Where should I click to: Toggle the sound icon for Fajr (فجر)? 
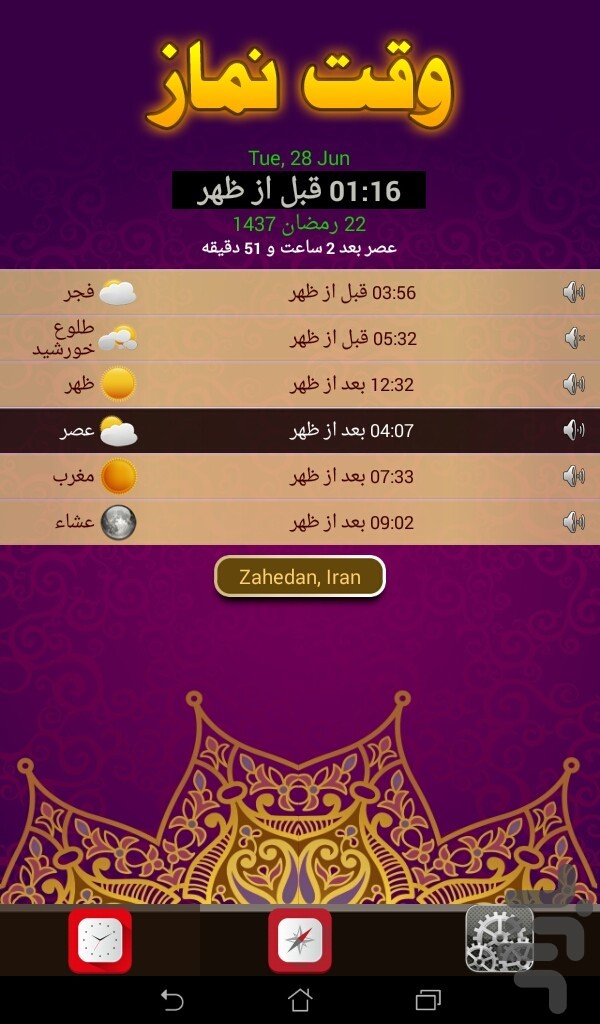point(574,292)
